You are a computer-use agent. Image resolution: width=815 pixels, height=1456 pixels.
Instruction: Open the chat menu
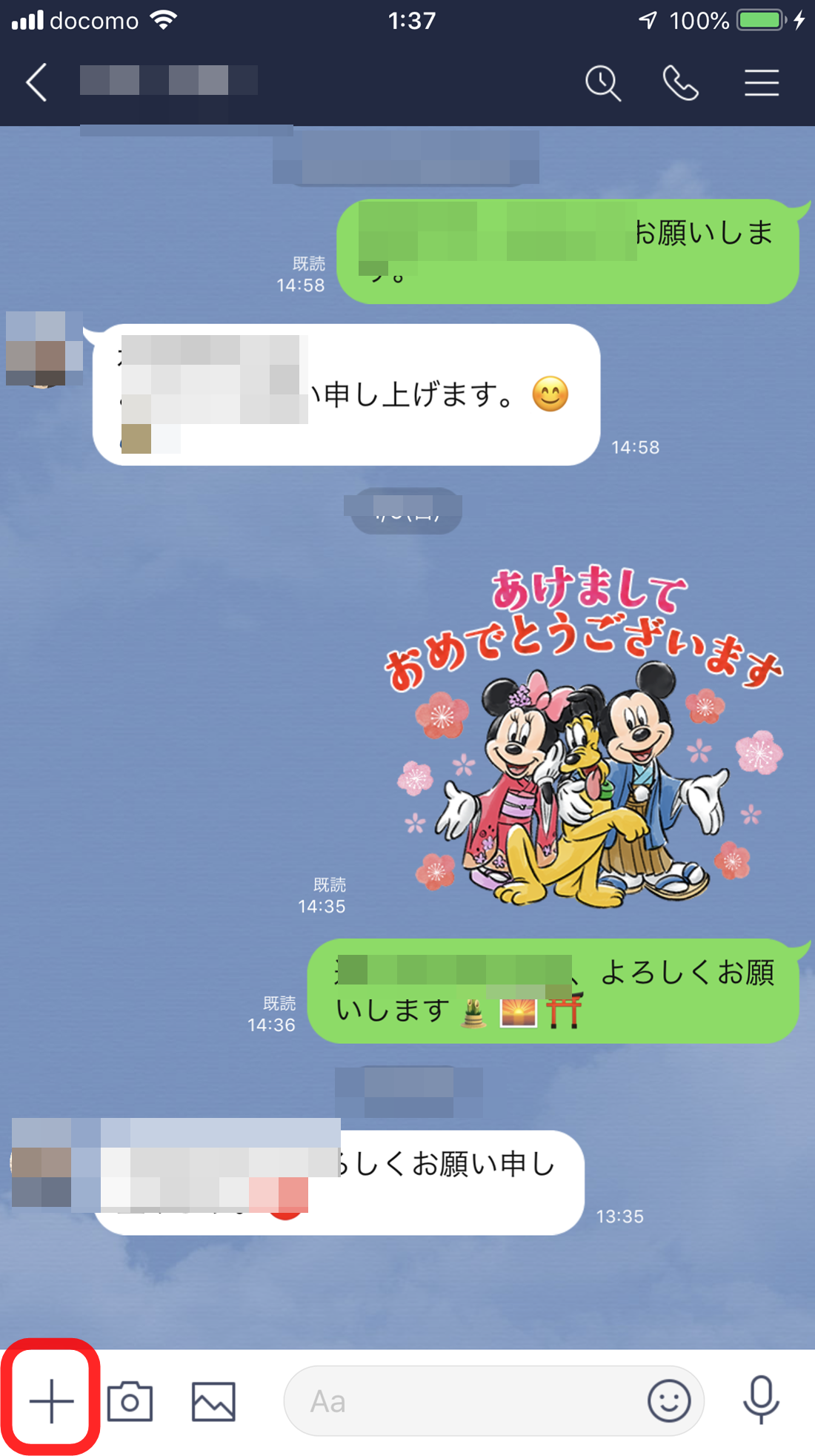click(x=762, y=83)
